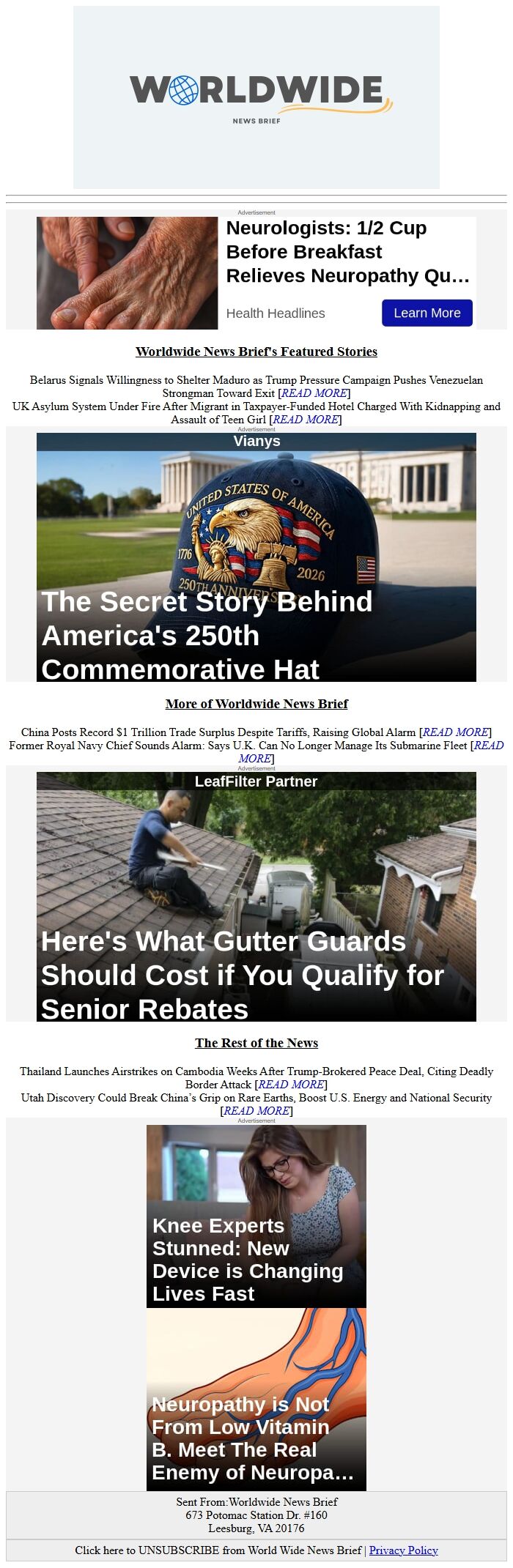Read more on UK asylum system story
Viewport: 513px width, 1568px height.
(x=305, y=420)
